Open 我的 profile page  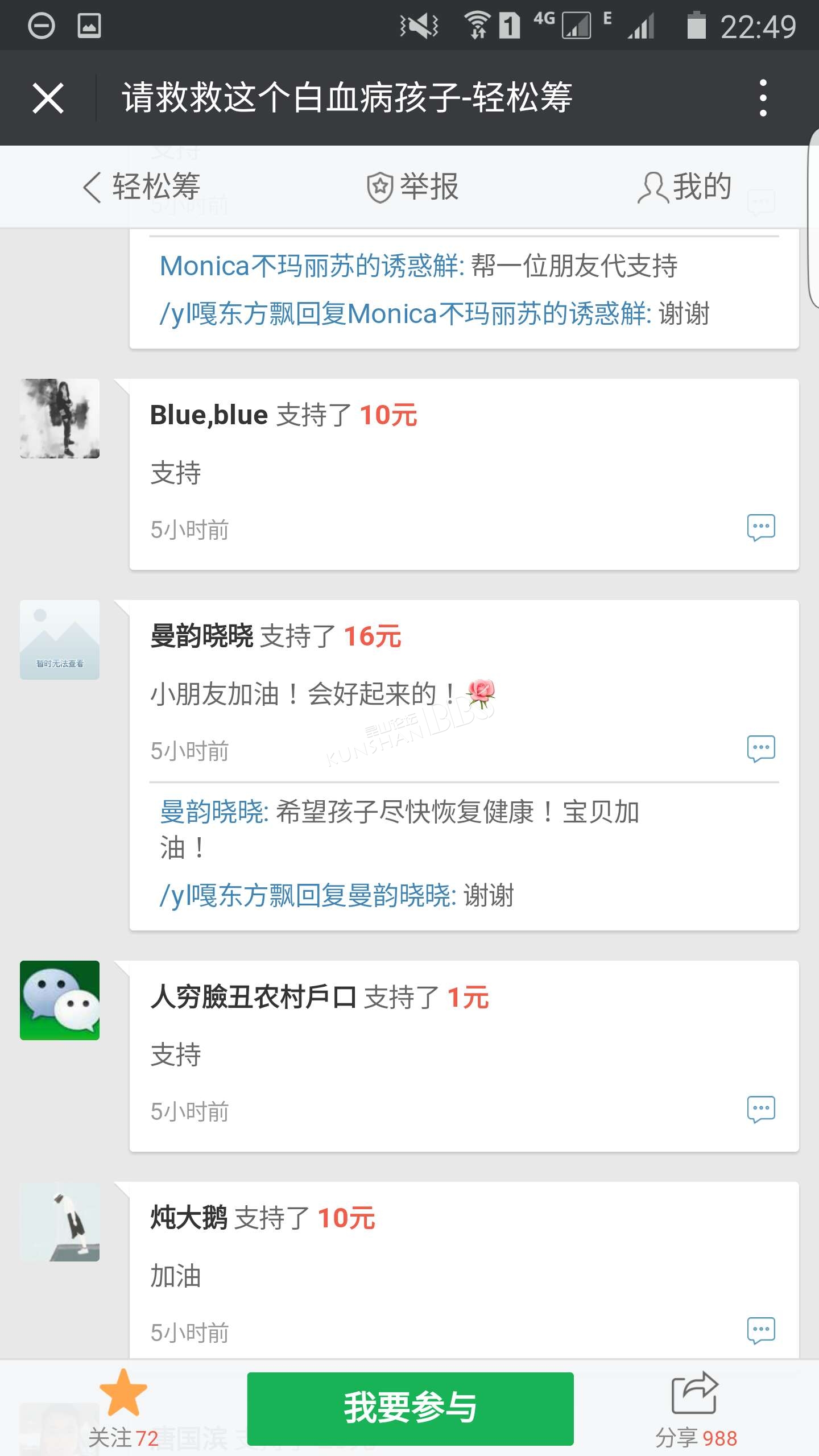(684, 187)
